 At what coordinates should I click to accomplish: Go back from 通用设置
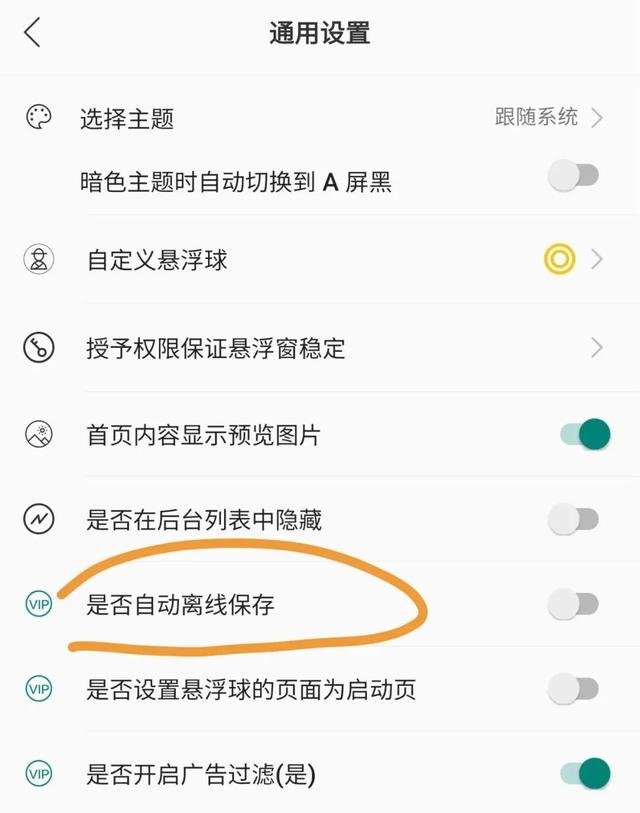pyautogui.click(x=33, y=32)
